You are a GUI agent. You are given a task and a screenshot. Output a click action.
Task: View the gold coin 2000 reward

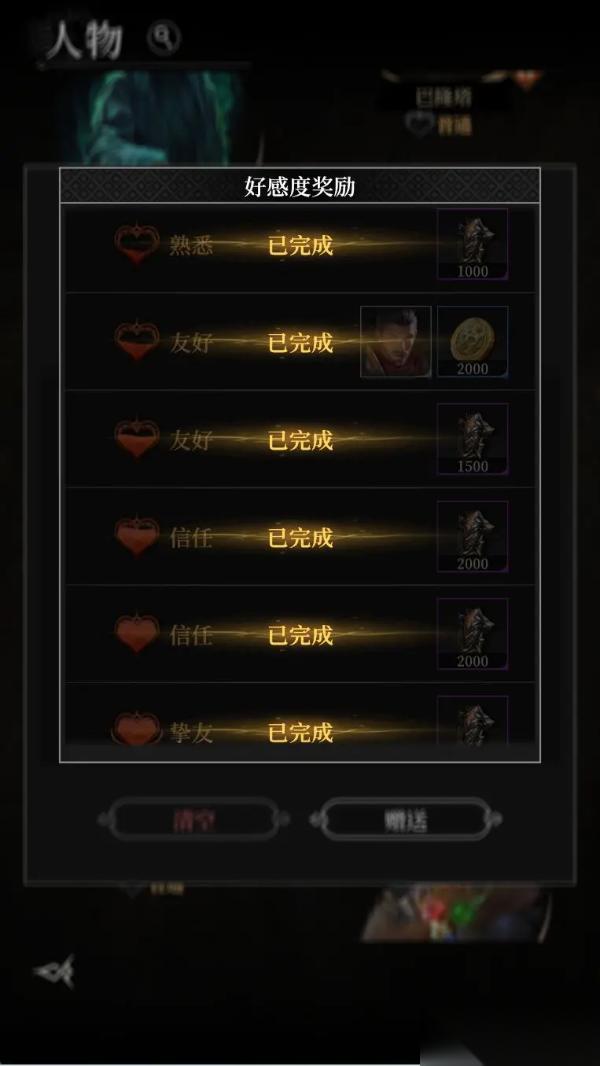coord(472,342)
